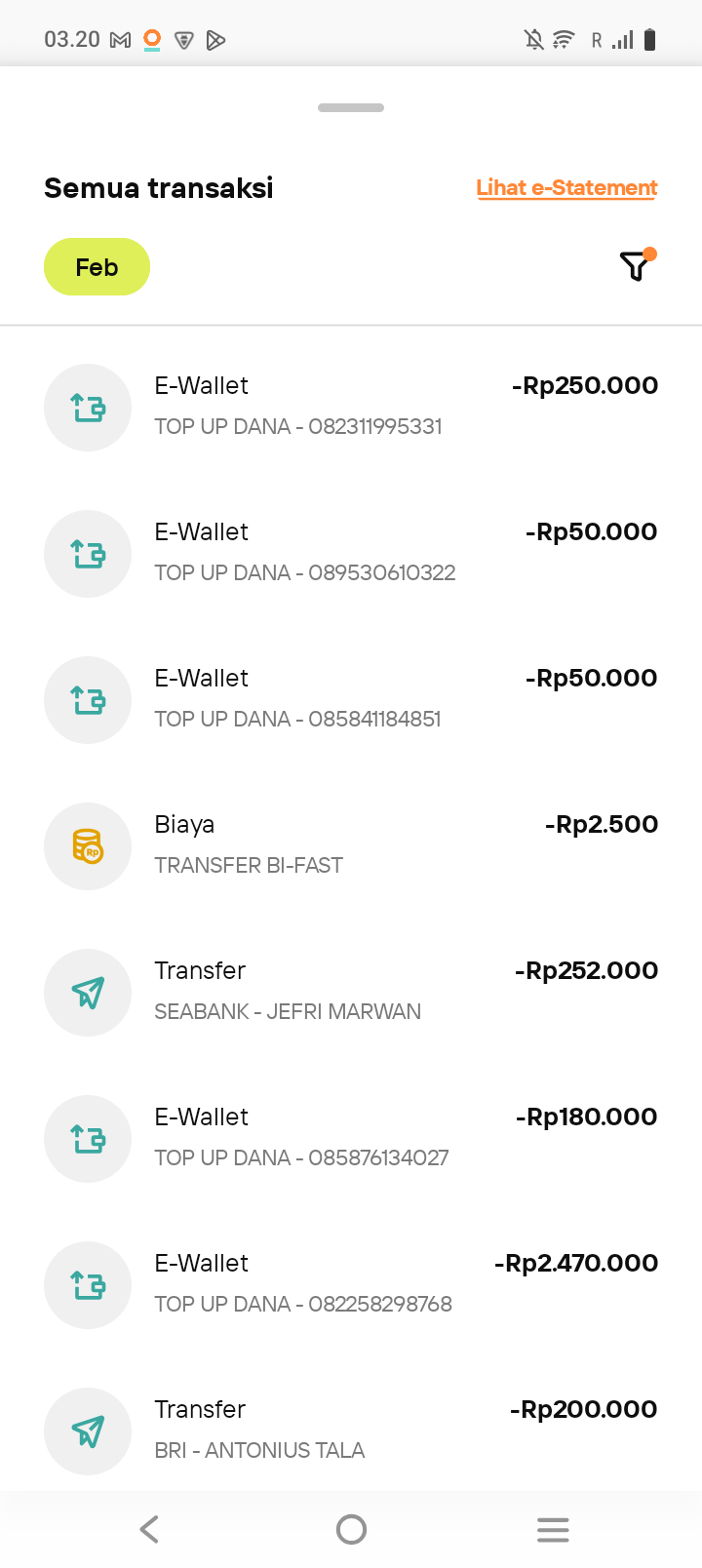The image size is (702, 1568).
Task: Open DANA top up to 085841184851
Action: (x=351, y=699)
